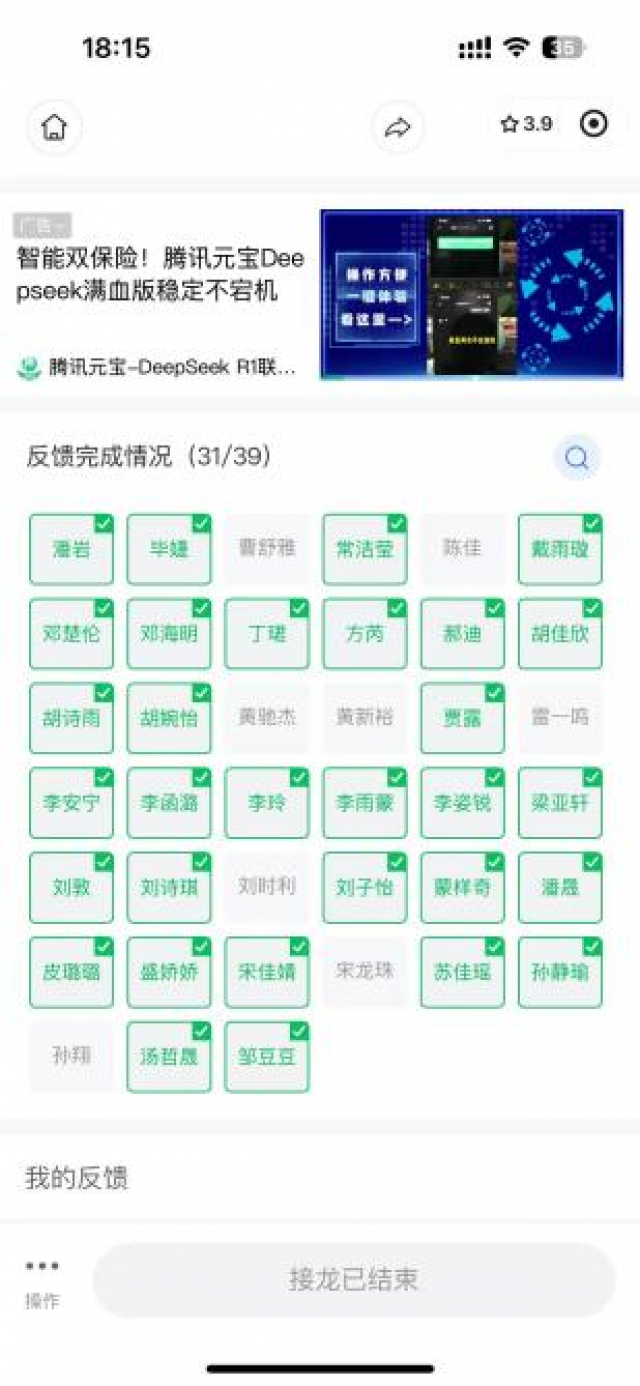The image size is (640, 1386).
Task: Open the name chip 苏佳瑶
Action: (462, 972)
